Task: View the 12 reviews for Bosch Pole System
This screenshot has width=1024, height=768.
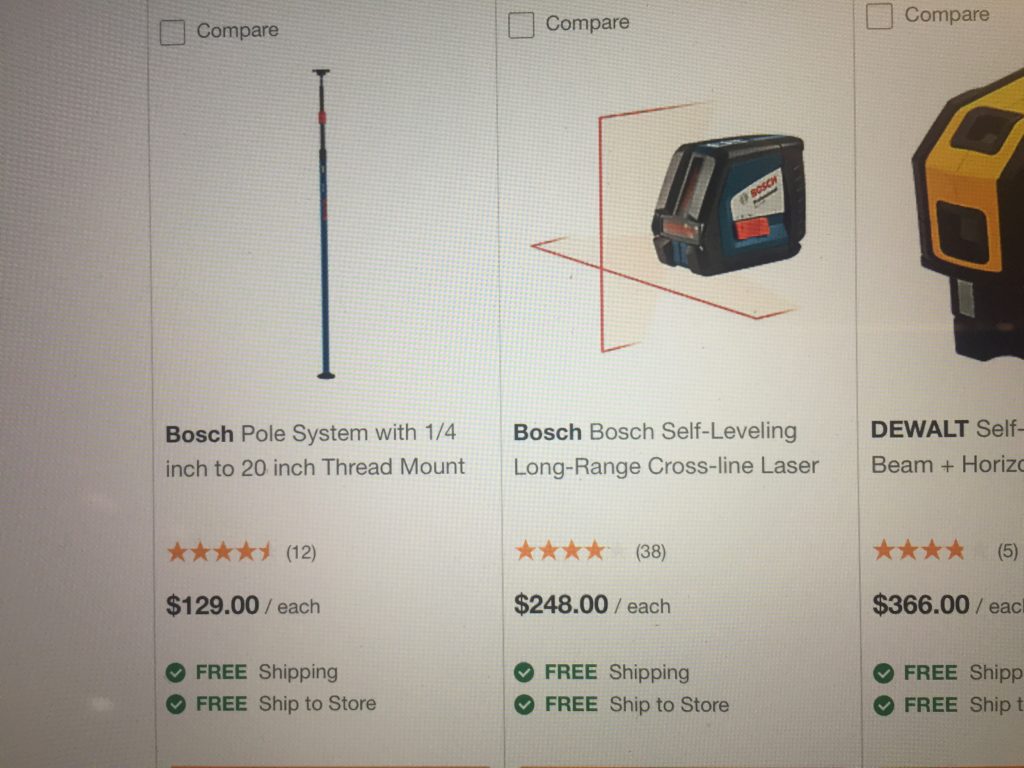Action: (300, 552)
